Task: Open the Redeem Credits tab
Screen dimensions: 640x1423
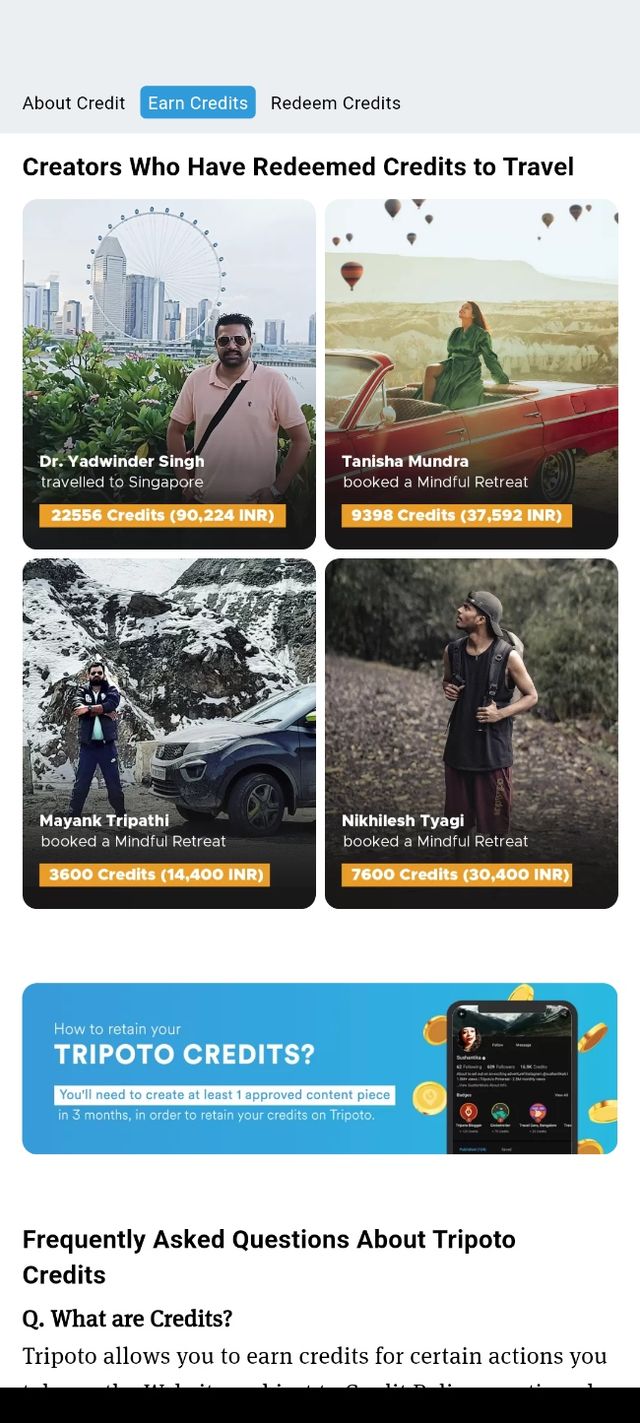Action: [335, 103]
